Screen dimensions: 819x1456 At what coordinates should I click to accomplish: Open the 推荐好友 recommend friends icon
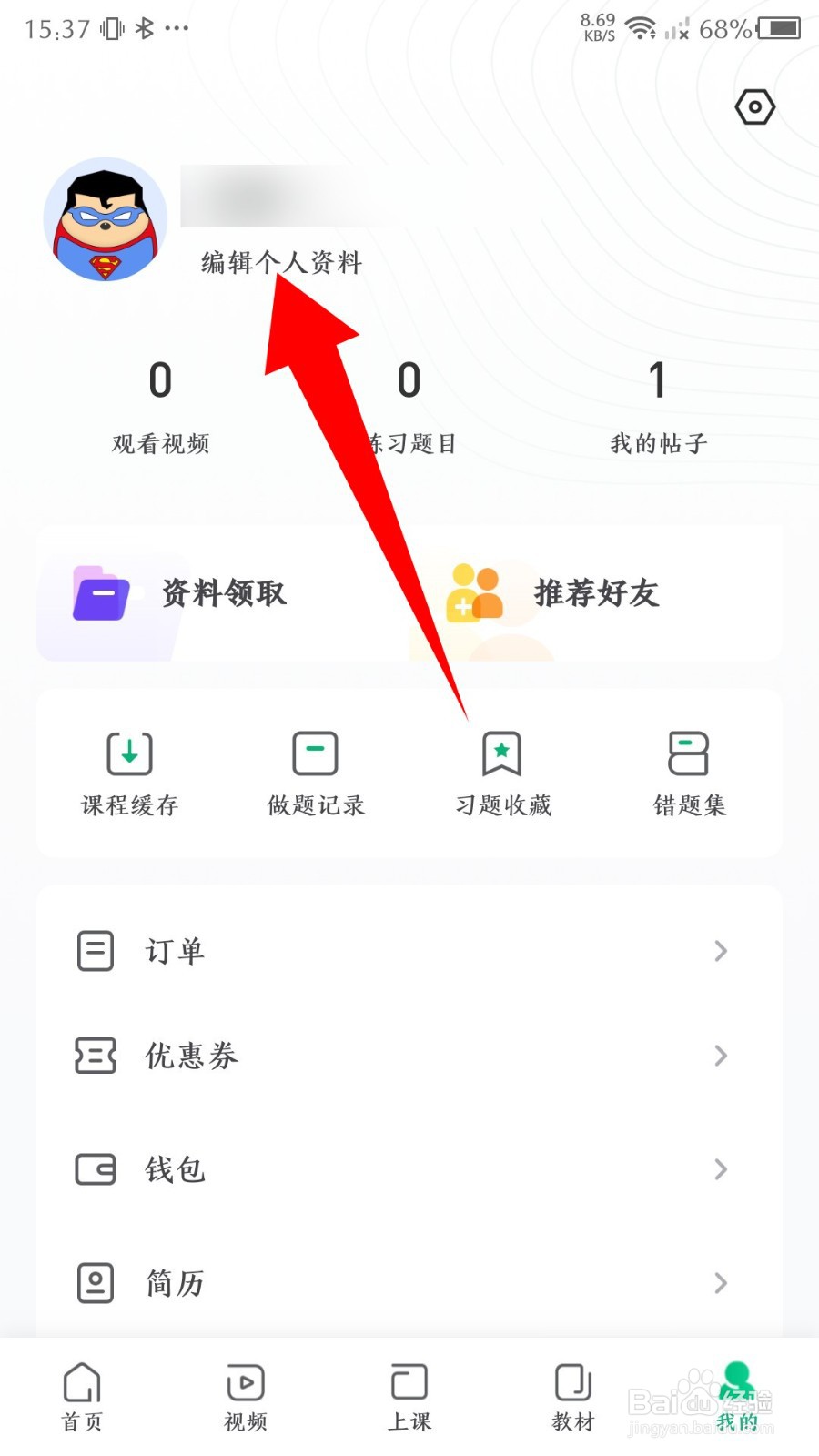point(474,593)
